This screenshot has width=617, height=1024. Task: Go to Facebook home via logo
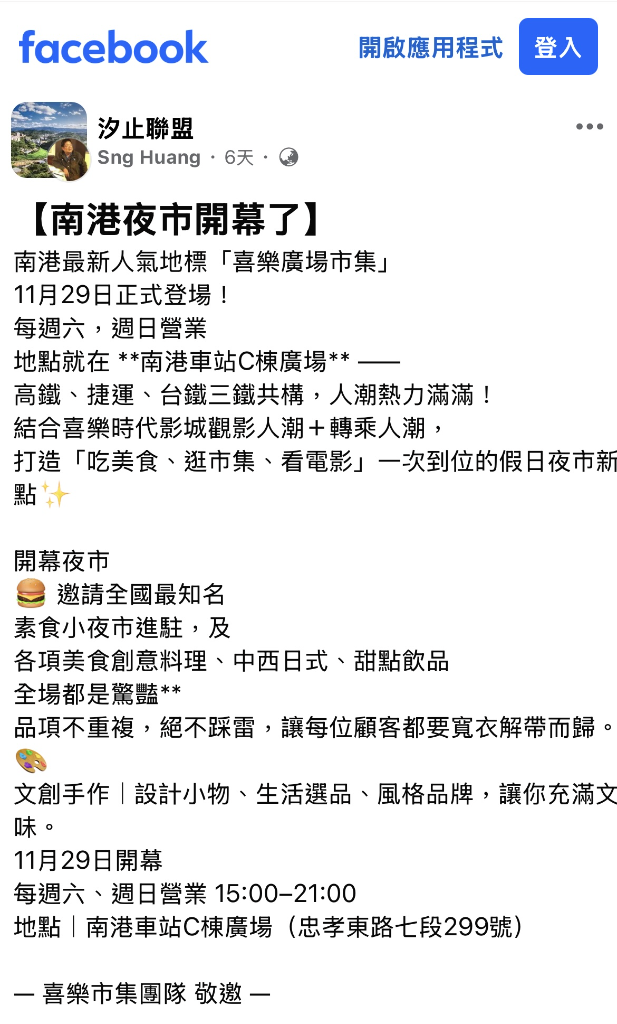(x=113, y=47)
